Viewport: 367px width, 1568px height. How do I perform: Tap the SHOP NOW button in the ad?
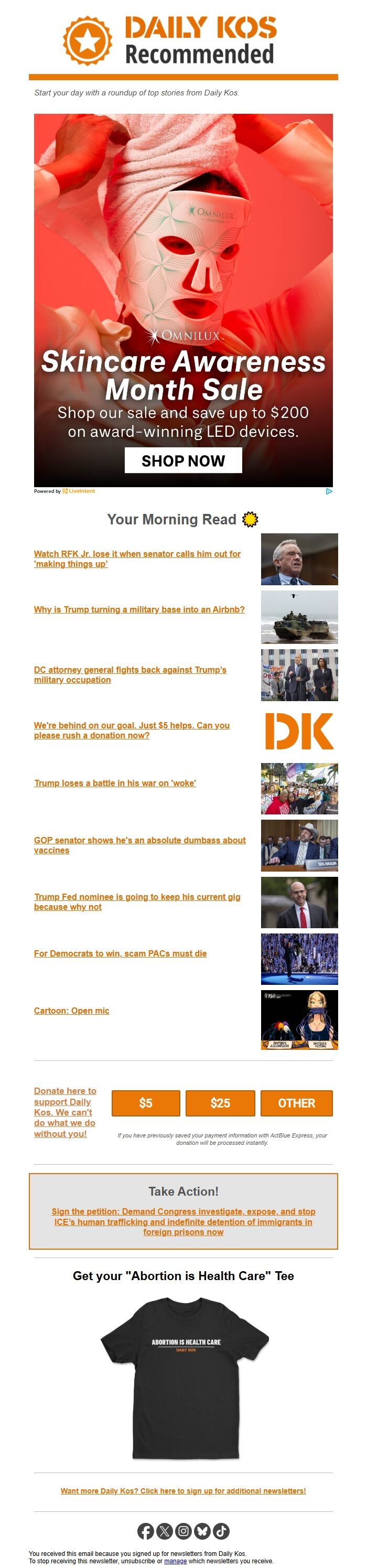pyautogui.click(x=183, y=460)
